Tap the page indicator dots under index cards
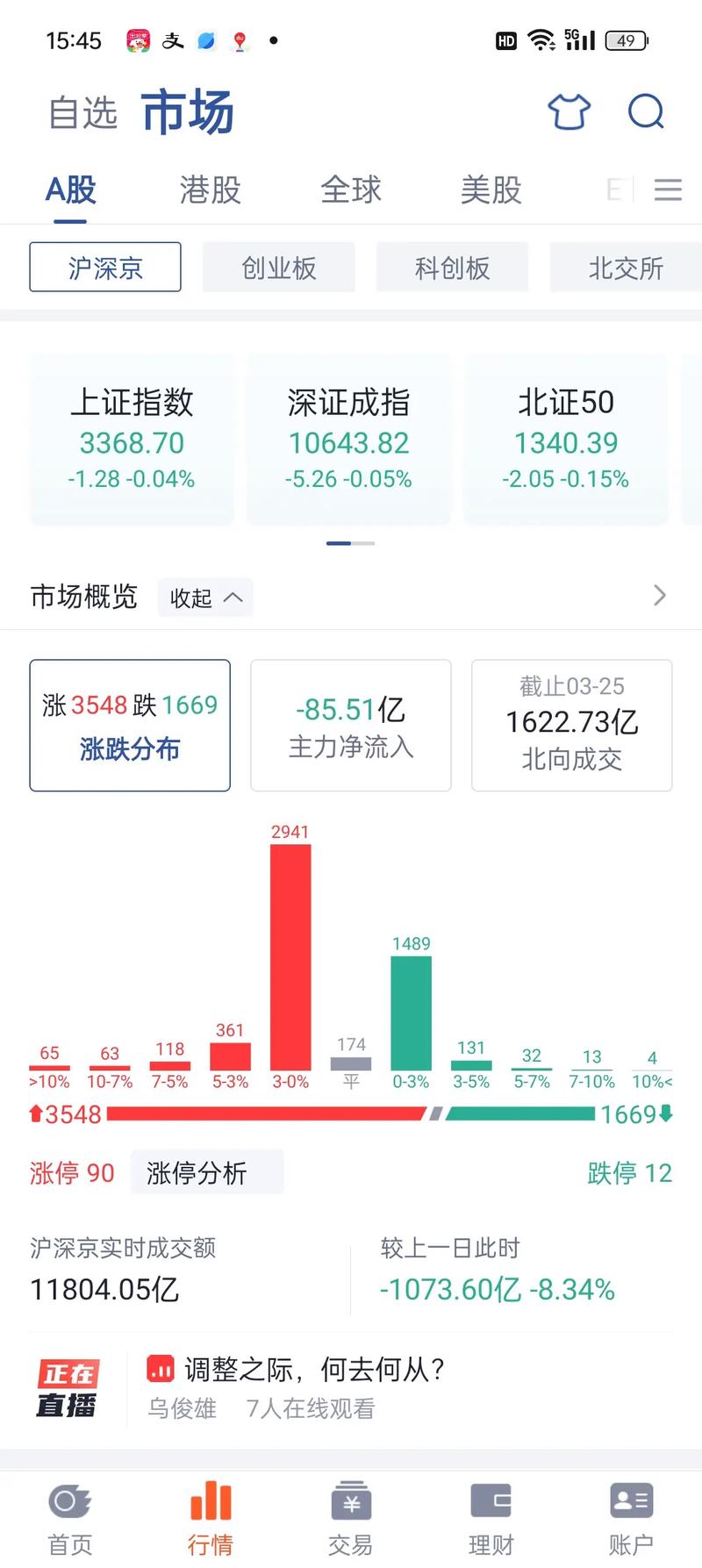This screenshot has width=702, height=1568. [x=349, y=544]
